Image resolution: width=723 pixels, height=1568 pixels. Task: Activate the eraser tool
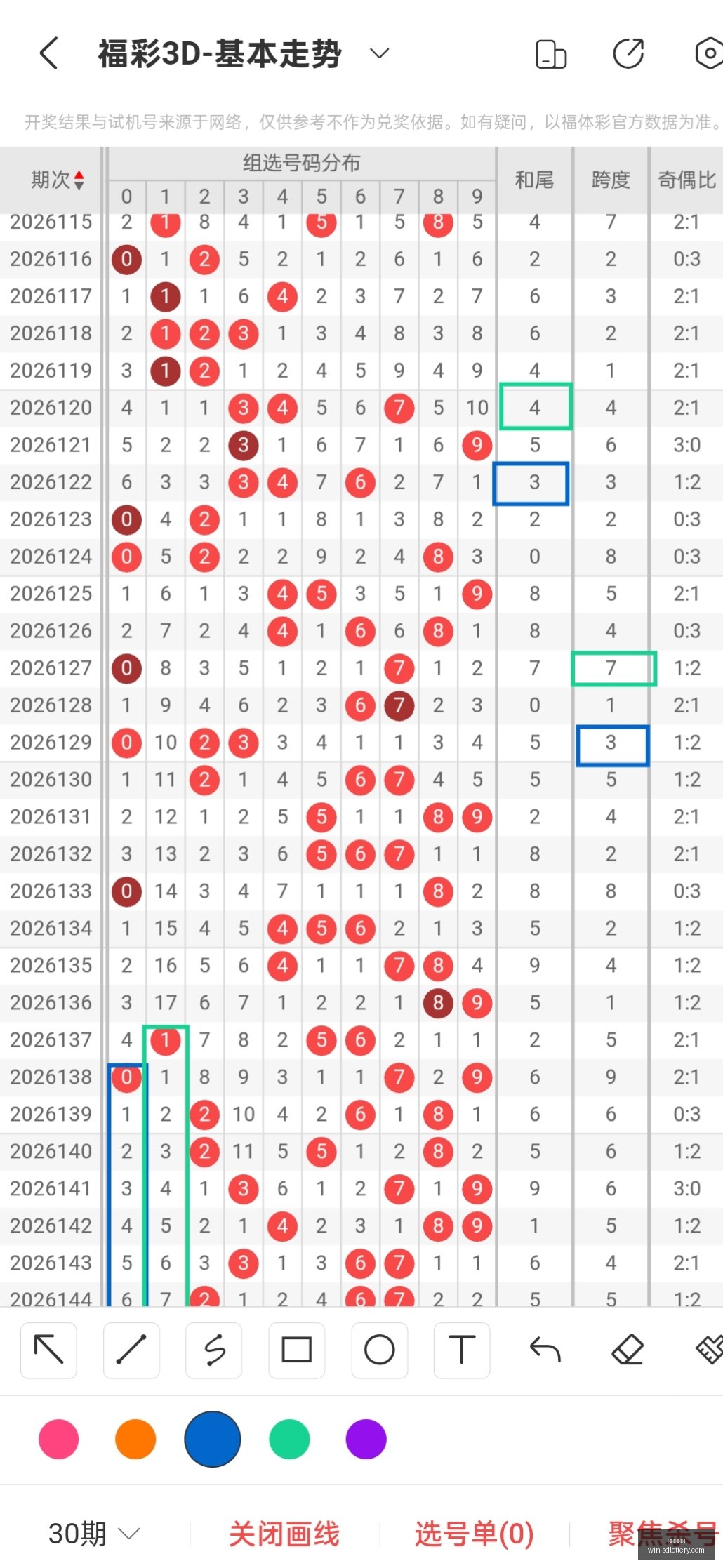point(628,1350)
